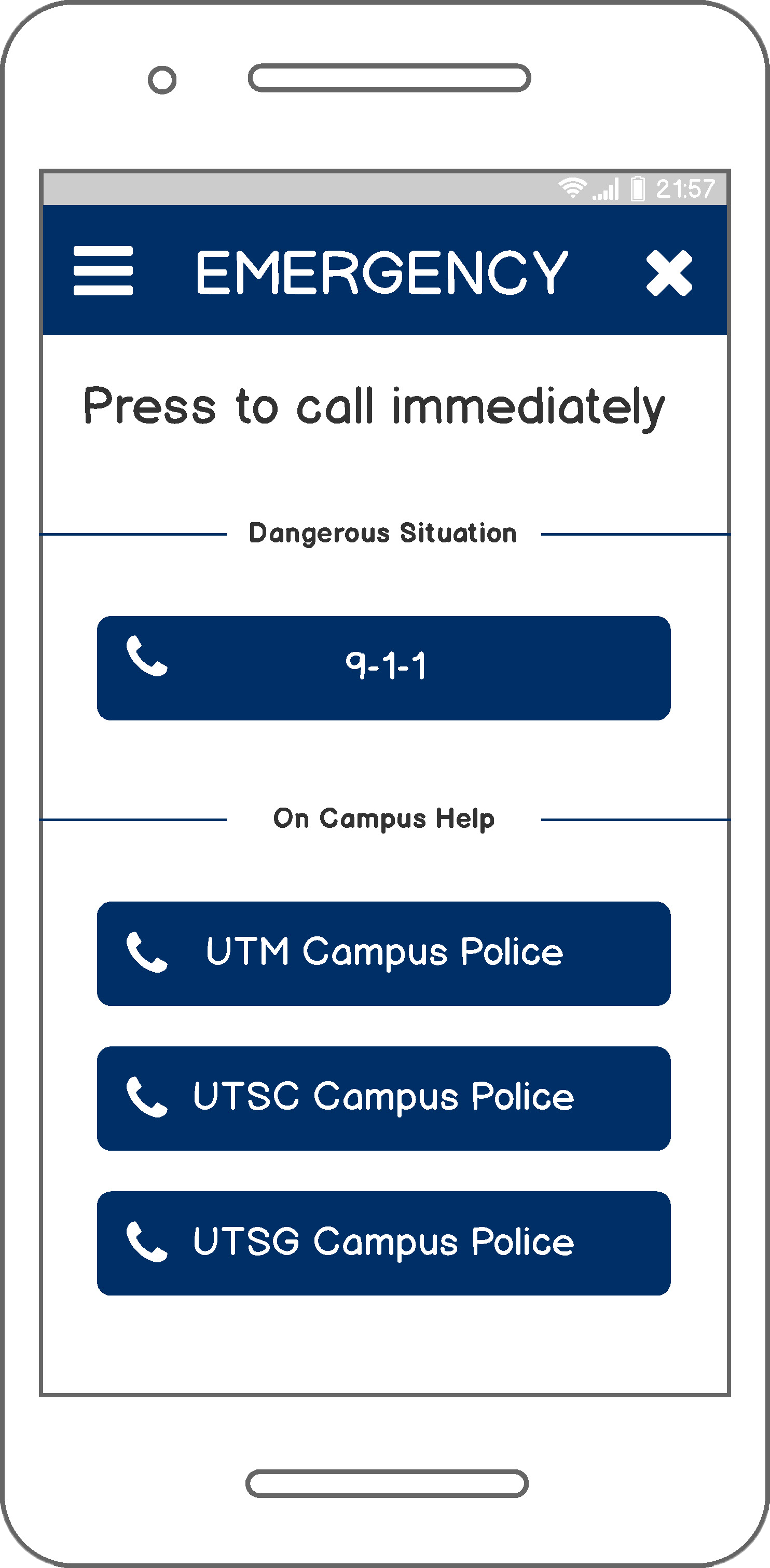Open the hamburger drawer menu

click(x=103, y=270)
